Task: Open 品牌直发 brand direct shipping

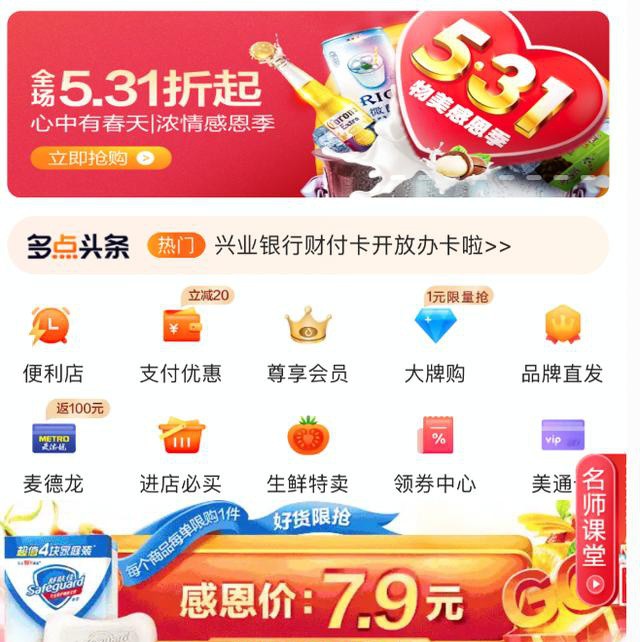Action: [x=562, y=345]
